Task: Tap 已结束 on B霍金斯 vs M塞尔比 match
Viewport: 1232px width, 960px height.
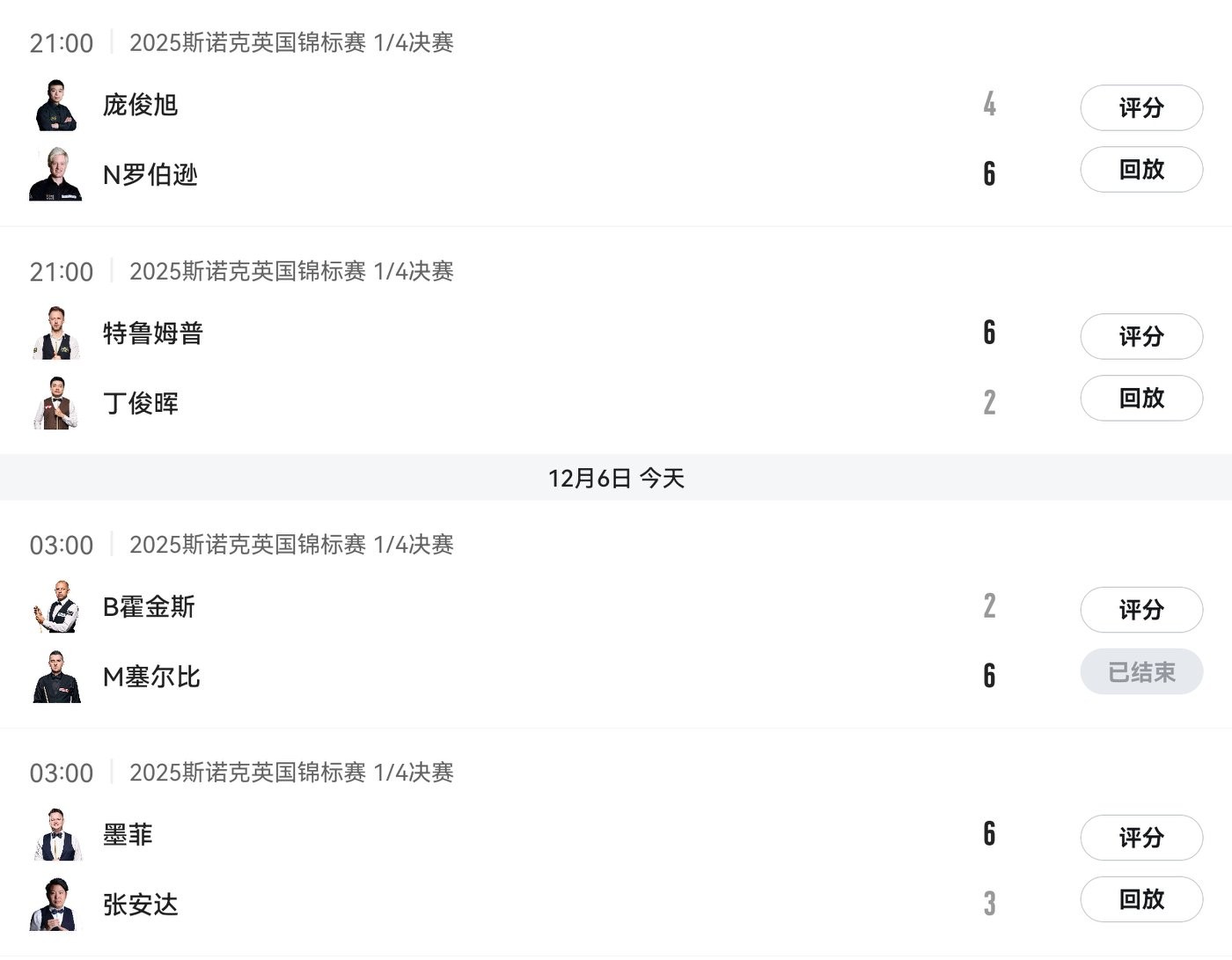Action: [x=1140, y=672]
